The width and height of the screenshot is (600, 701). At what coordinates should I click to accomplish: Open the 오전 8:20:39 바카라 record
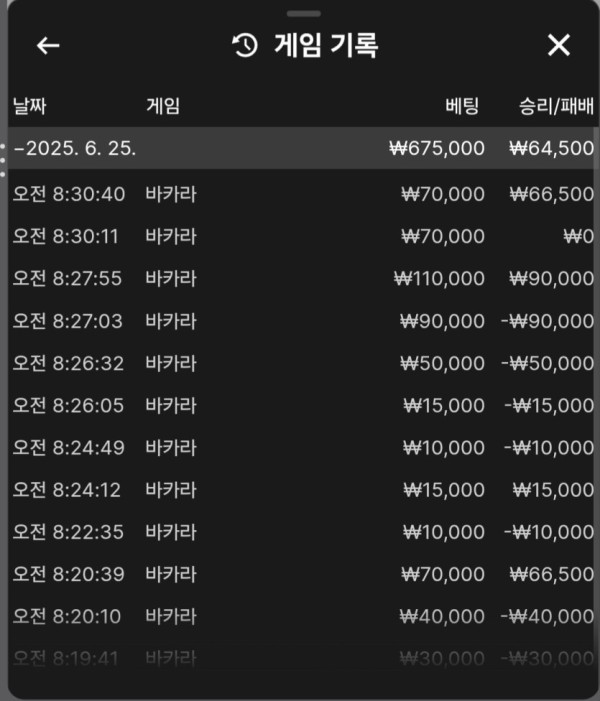point(300,574)
